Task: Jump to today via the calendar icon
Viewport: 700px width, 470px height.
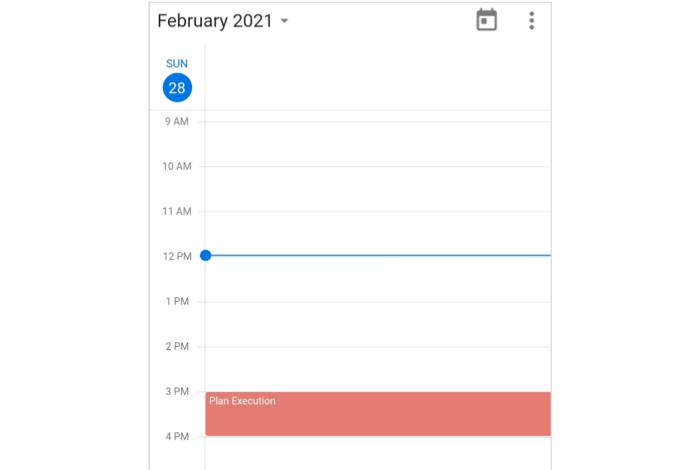Action: click(x=486, y=20)
